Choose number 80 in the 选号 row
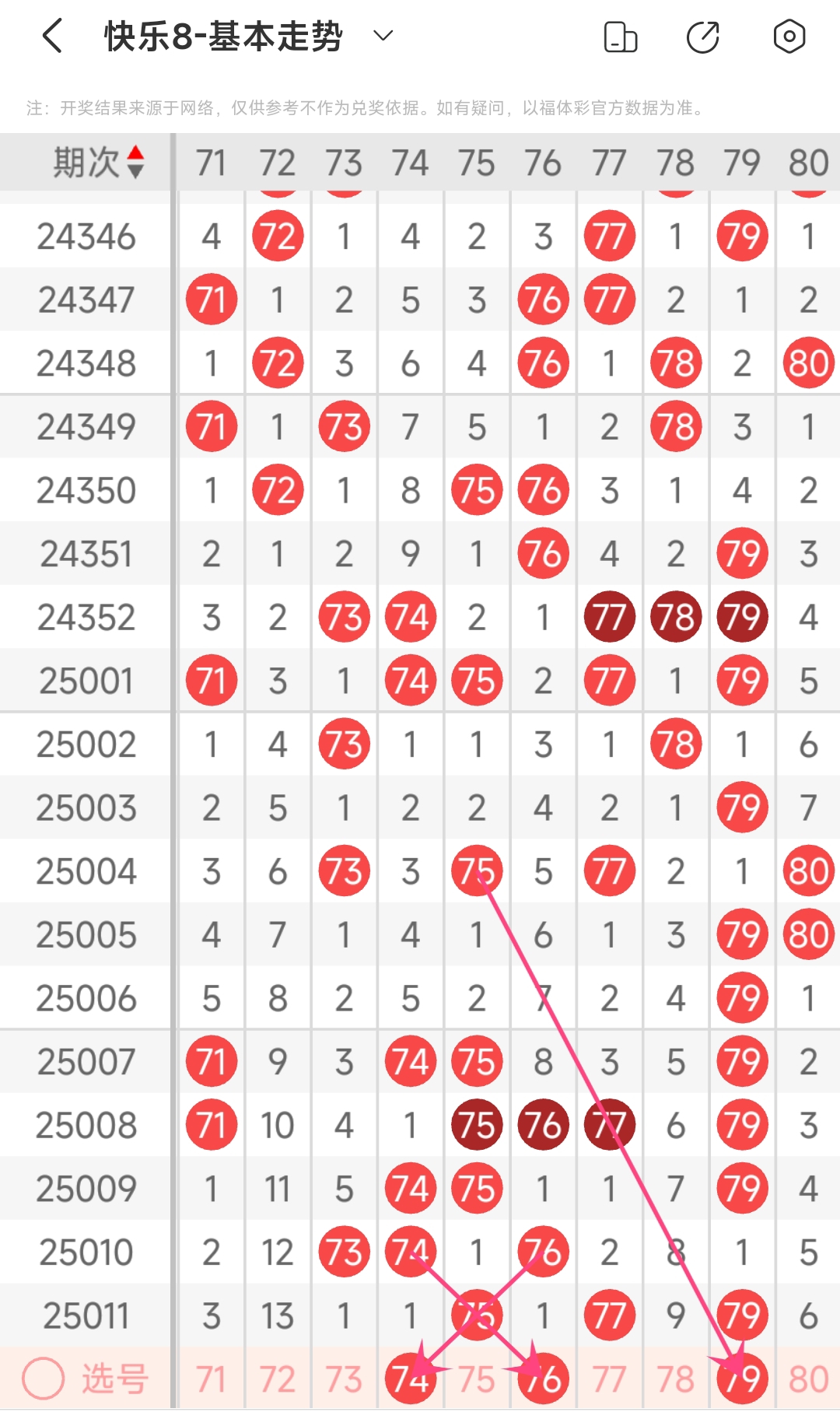Viewport: 840px width, 1412px height. 808,1379
